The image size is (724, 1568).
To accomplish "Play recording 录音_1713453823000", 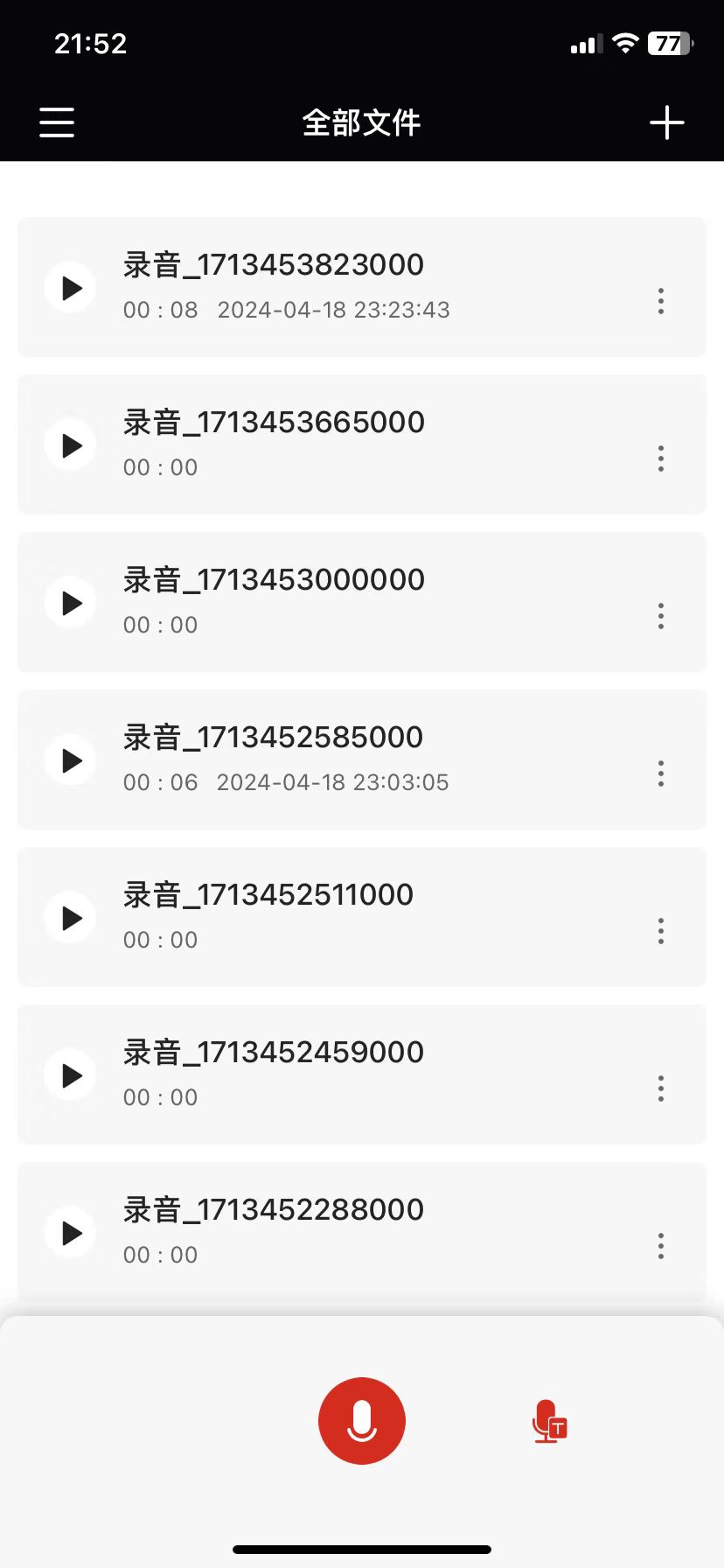I will click(71, 288).
